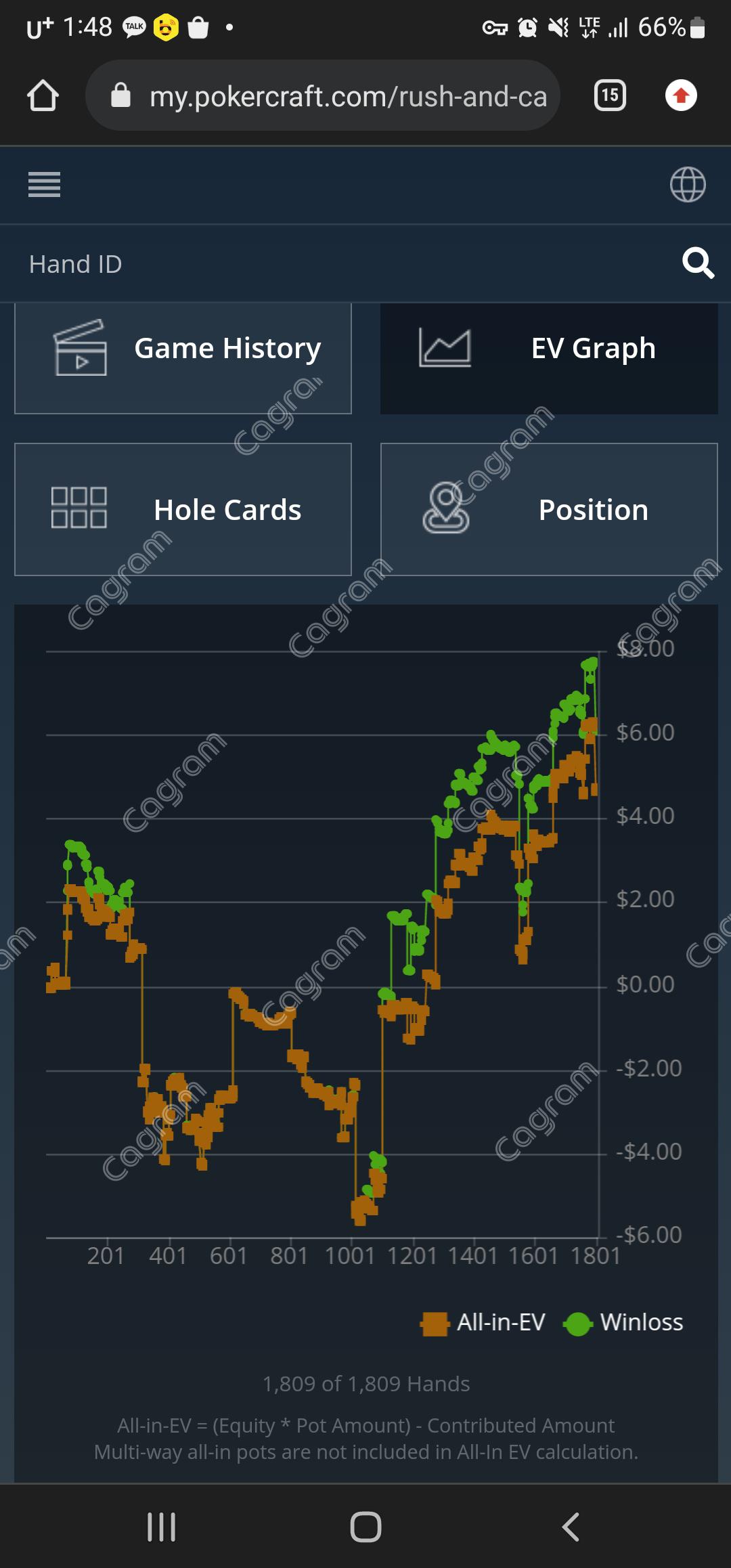
Task: Go to the browser home page
Action: tap(43, 95)
